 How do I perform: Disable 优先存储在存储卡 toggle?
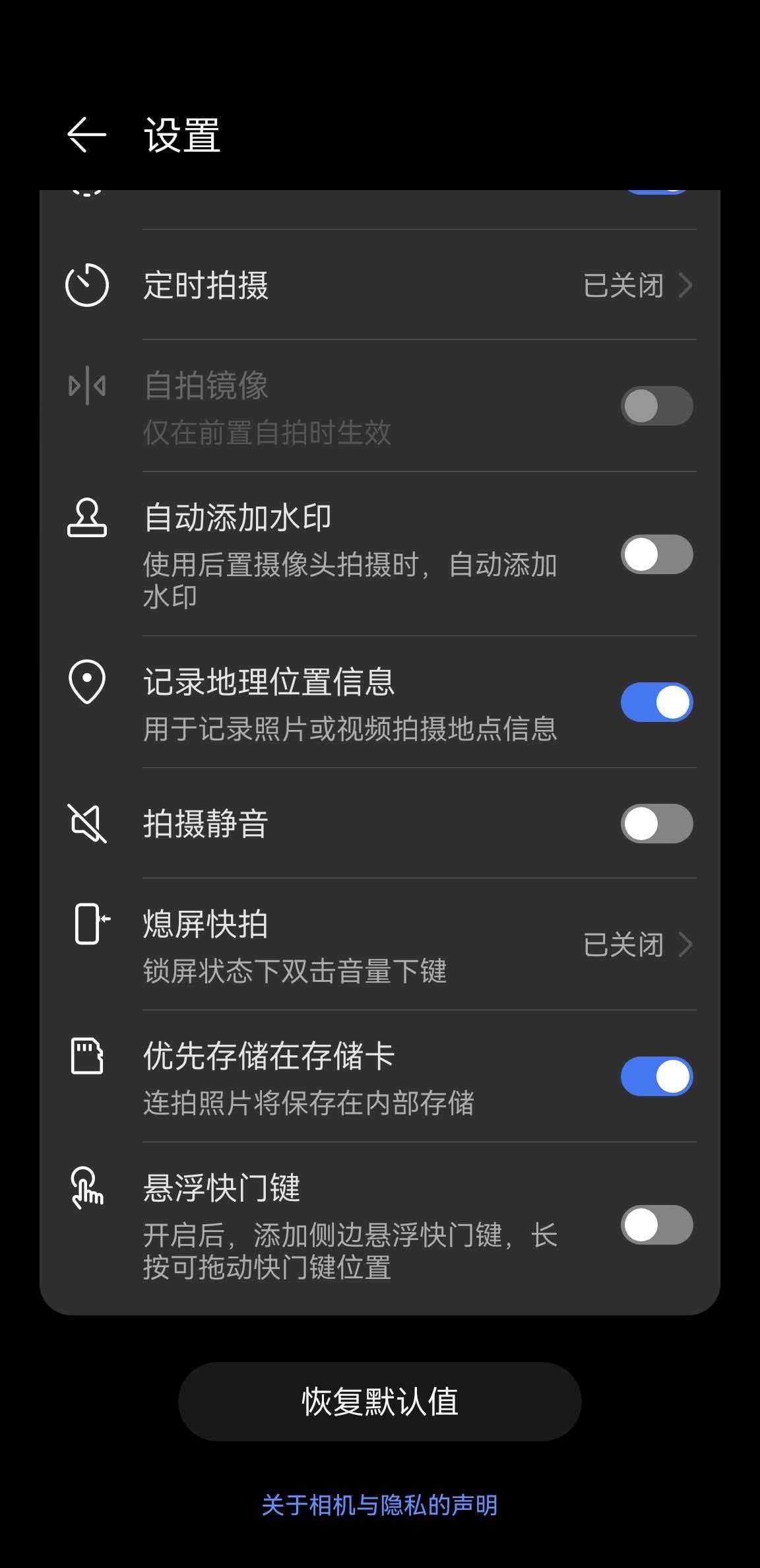656,1076
